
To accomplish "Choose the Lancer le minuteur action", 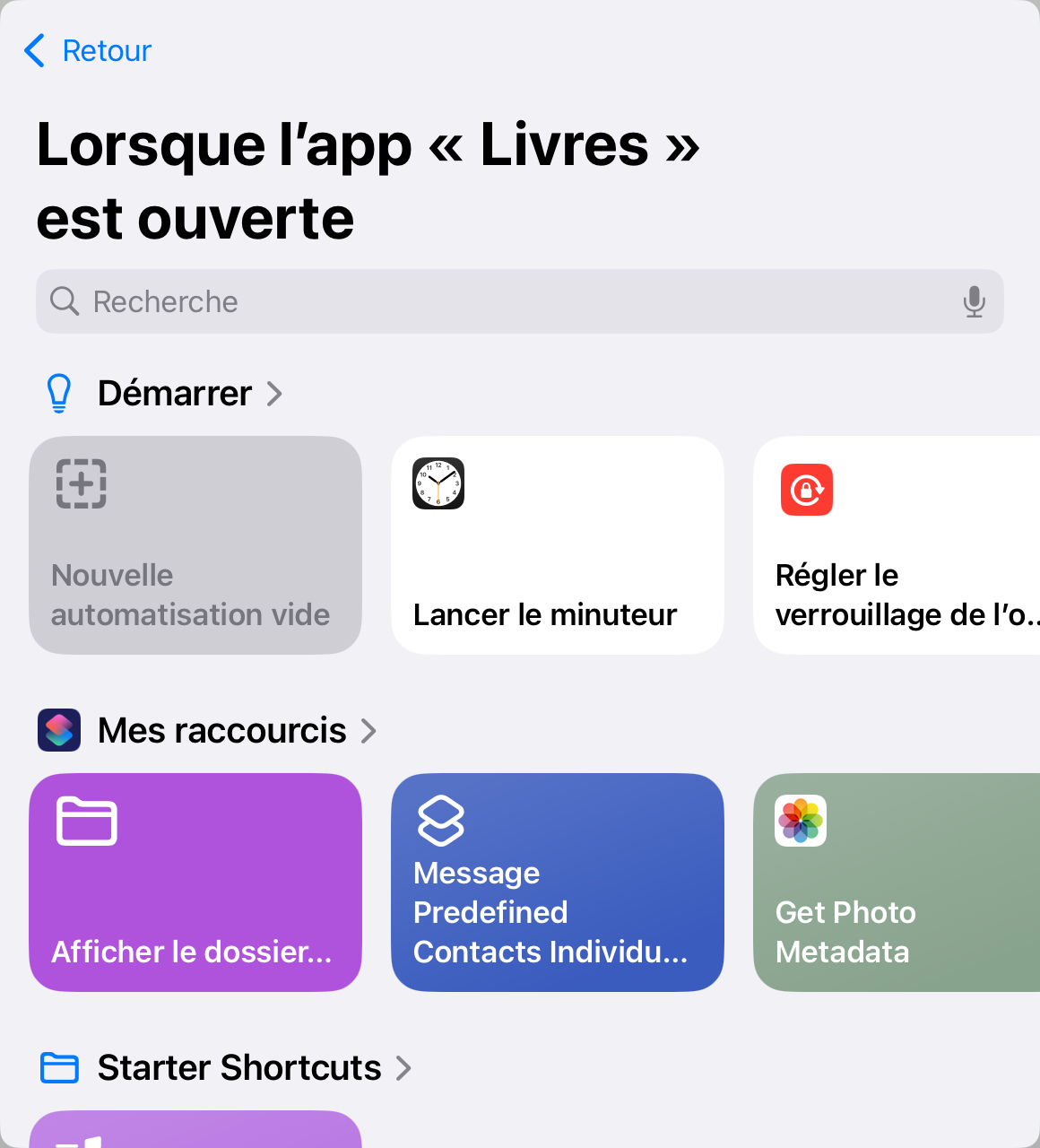I will tap(557, 545).
